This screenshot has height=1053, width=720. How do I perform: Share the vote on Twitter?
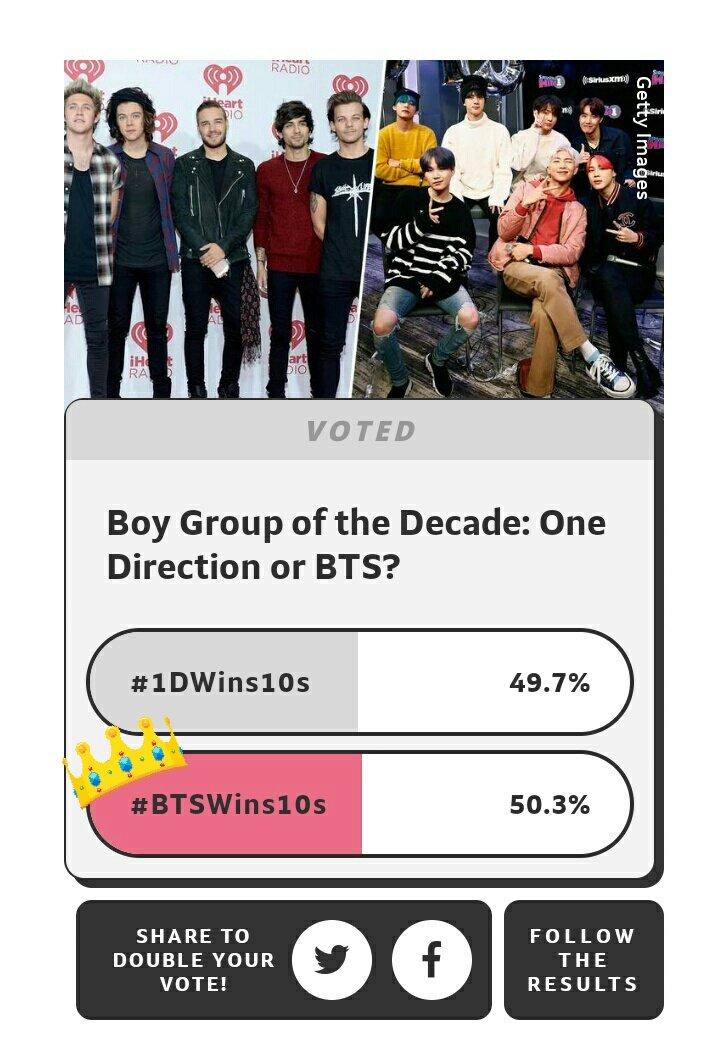332,960
